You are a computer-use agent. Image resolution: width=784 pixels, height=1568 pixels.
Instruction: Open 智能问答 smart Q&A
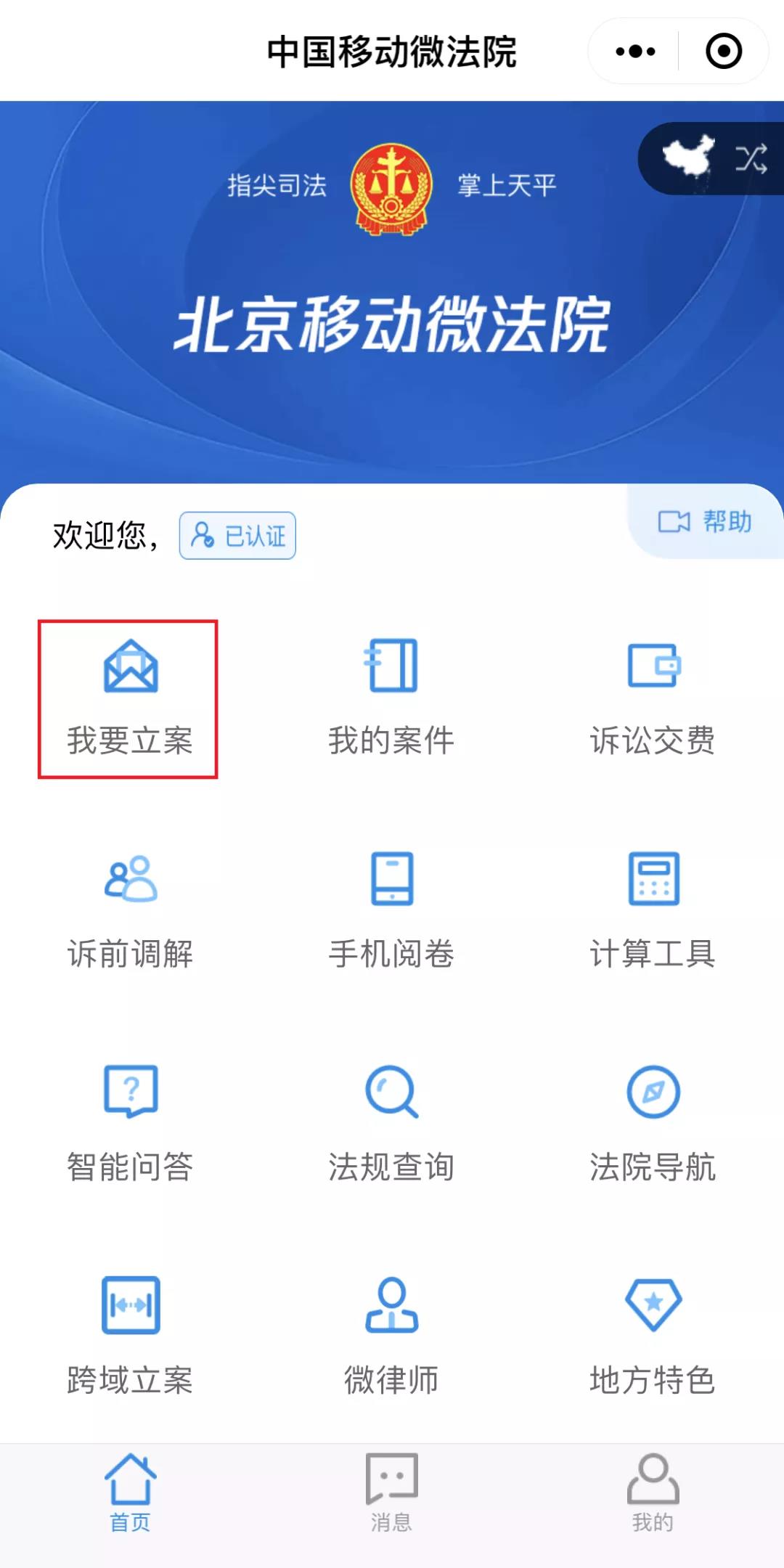coord(130,1124)
